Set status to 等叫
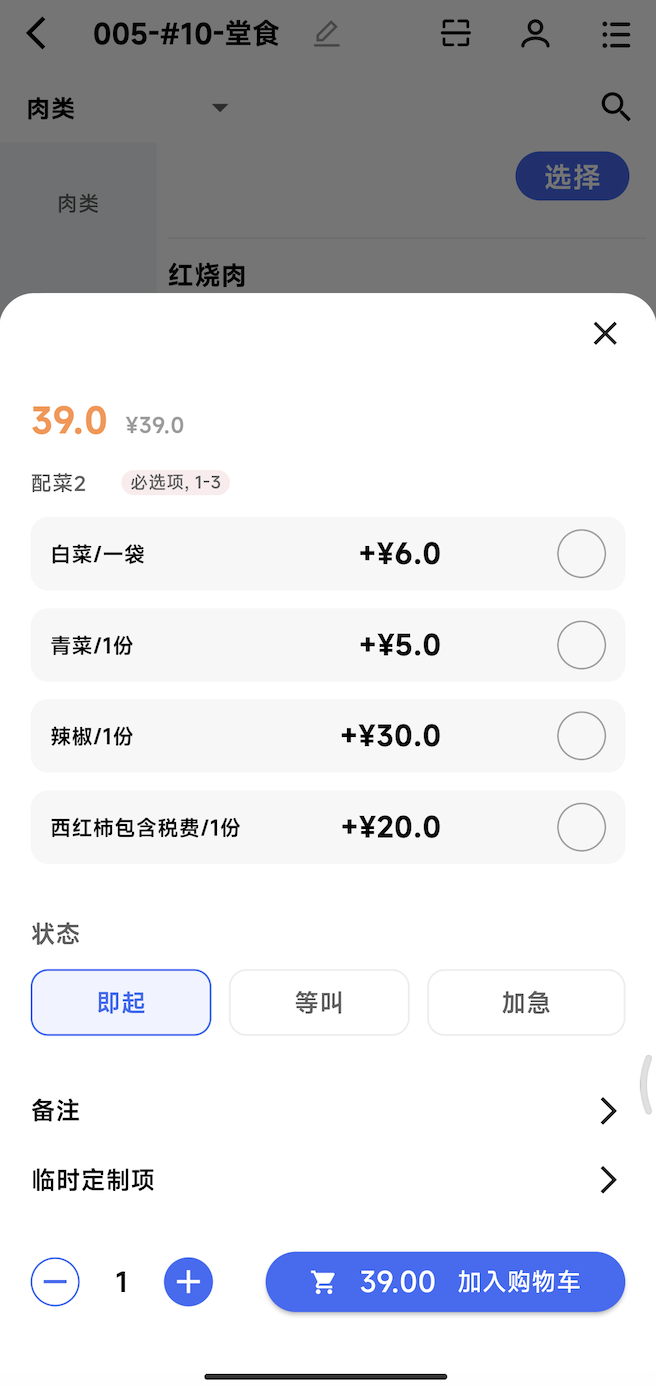 [319, 1003]
